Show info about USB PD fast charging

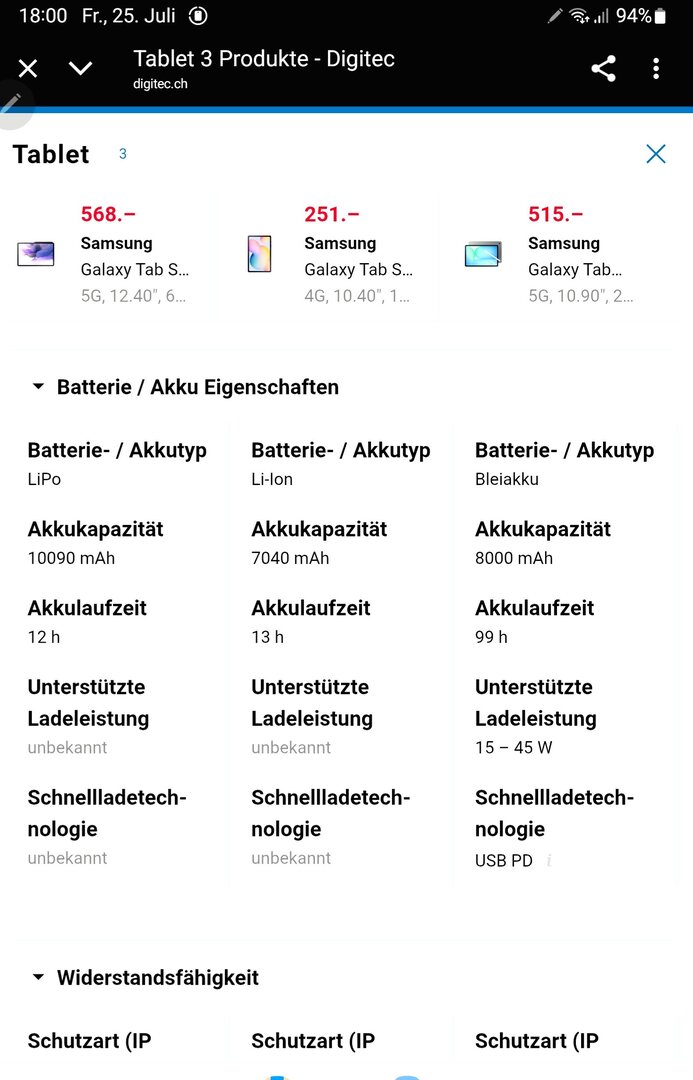[549, 860]
